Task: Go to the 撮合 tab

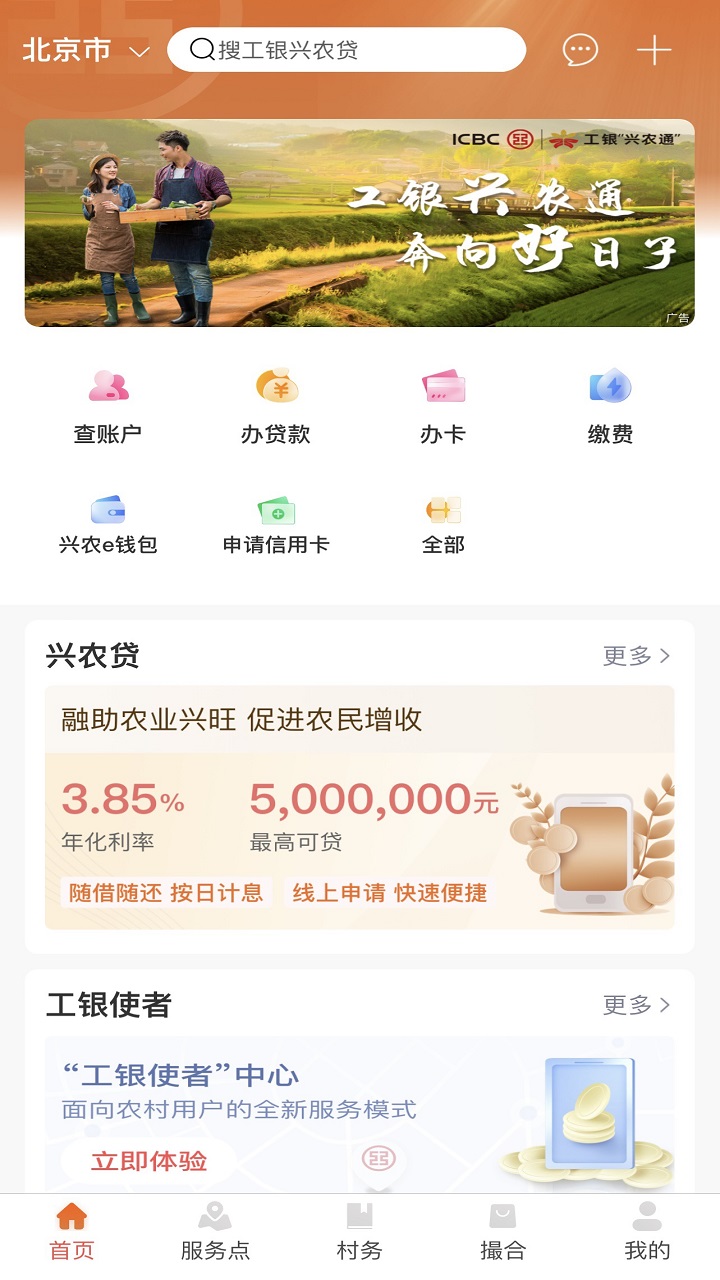Action: click(503, 1232)
